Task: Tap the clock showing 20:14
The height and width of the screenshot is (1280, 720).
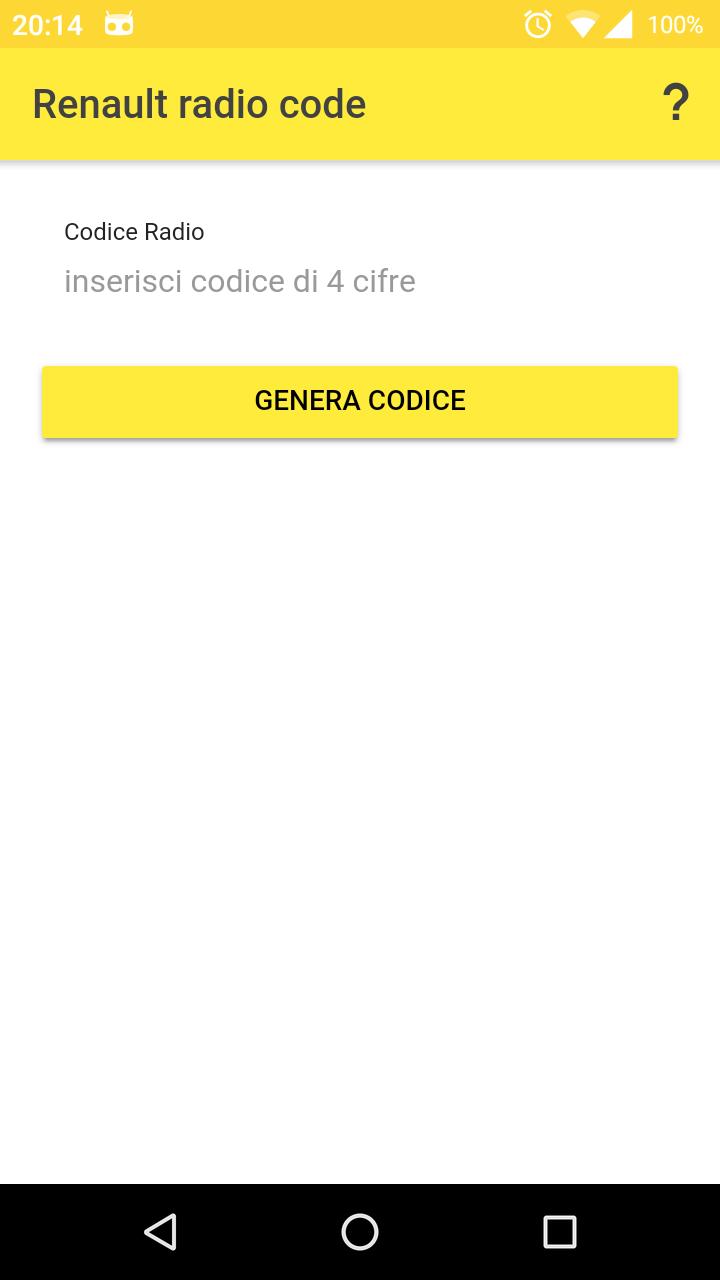Action: tap(48, 24)
